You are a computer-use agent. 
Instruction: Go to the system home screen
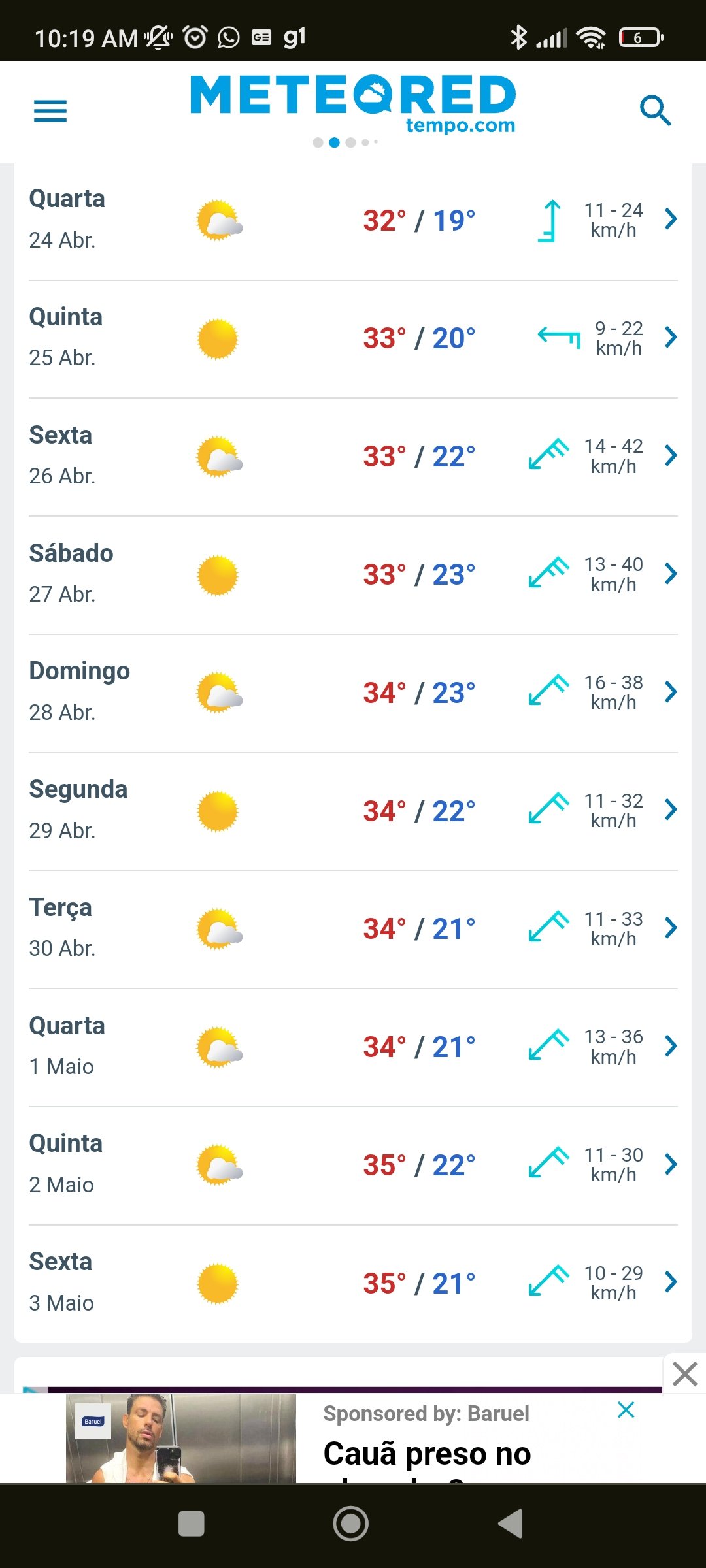tap(351, 1524)
